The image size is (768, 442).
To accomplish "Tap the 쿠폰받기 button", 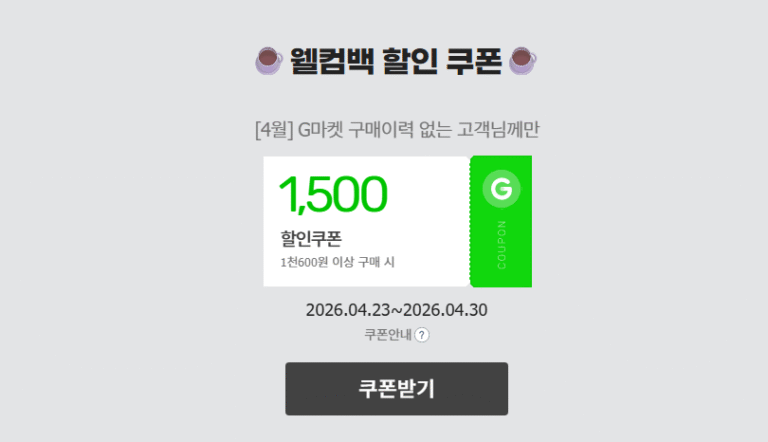I will pyautogui.click(x=396, y=389).
